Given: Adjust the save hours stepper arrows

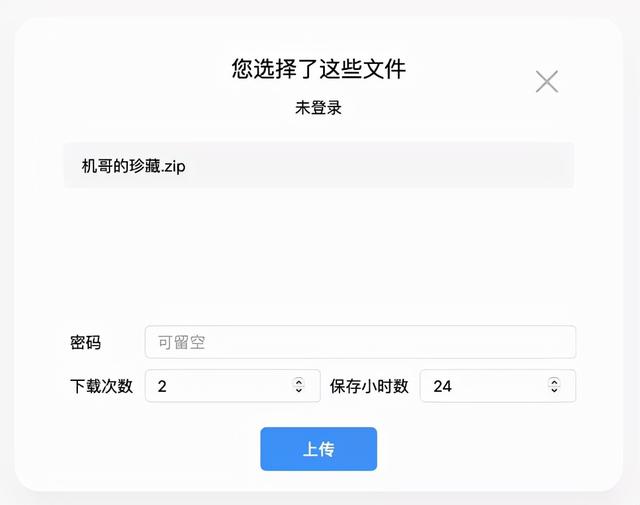Looking at the screenshot, I should pos(554,386).
